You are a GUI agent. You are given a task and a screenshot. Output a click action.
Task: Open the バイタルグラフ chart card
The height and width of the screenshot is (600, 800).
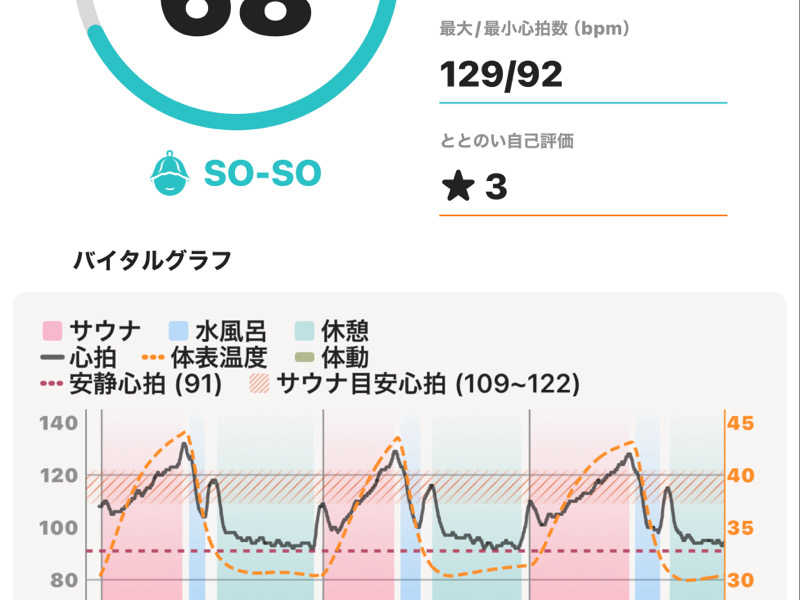(x=400, y=446)
